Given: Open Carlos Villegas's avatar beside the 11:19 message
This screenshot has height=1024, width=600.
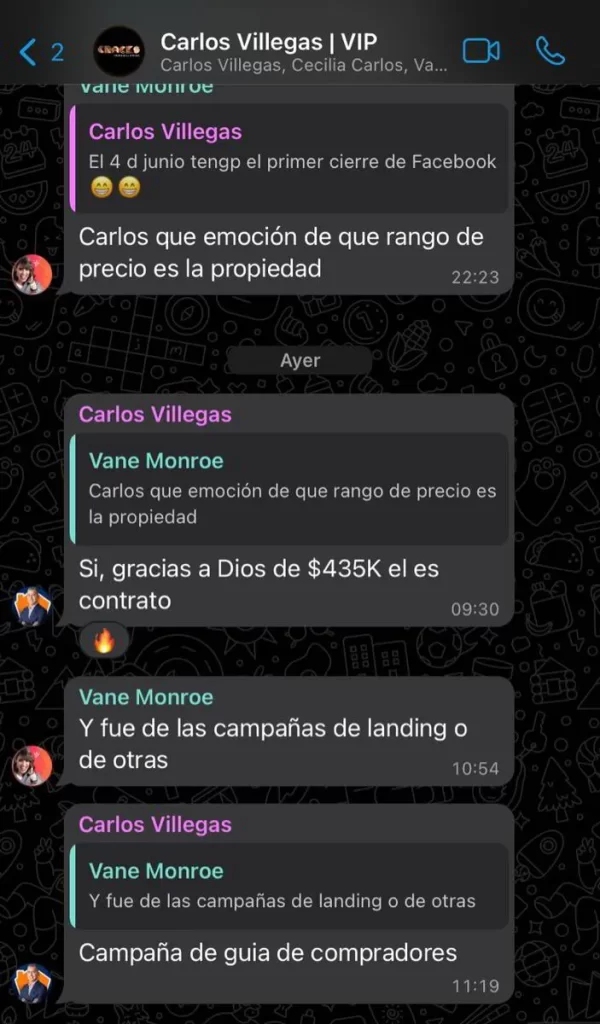Looking at the screenshot, I should click(x=32, y=983).
